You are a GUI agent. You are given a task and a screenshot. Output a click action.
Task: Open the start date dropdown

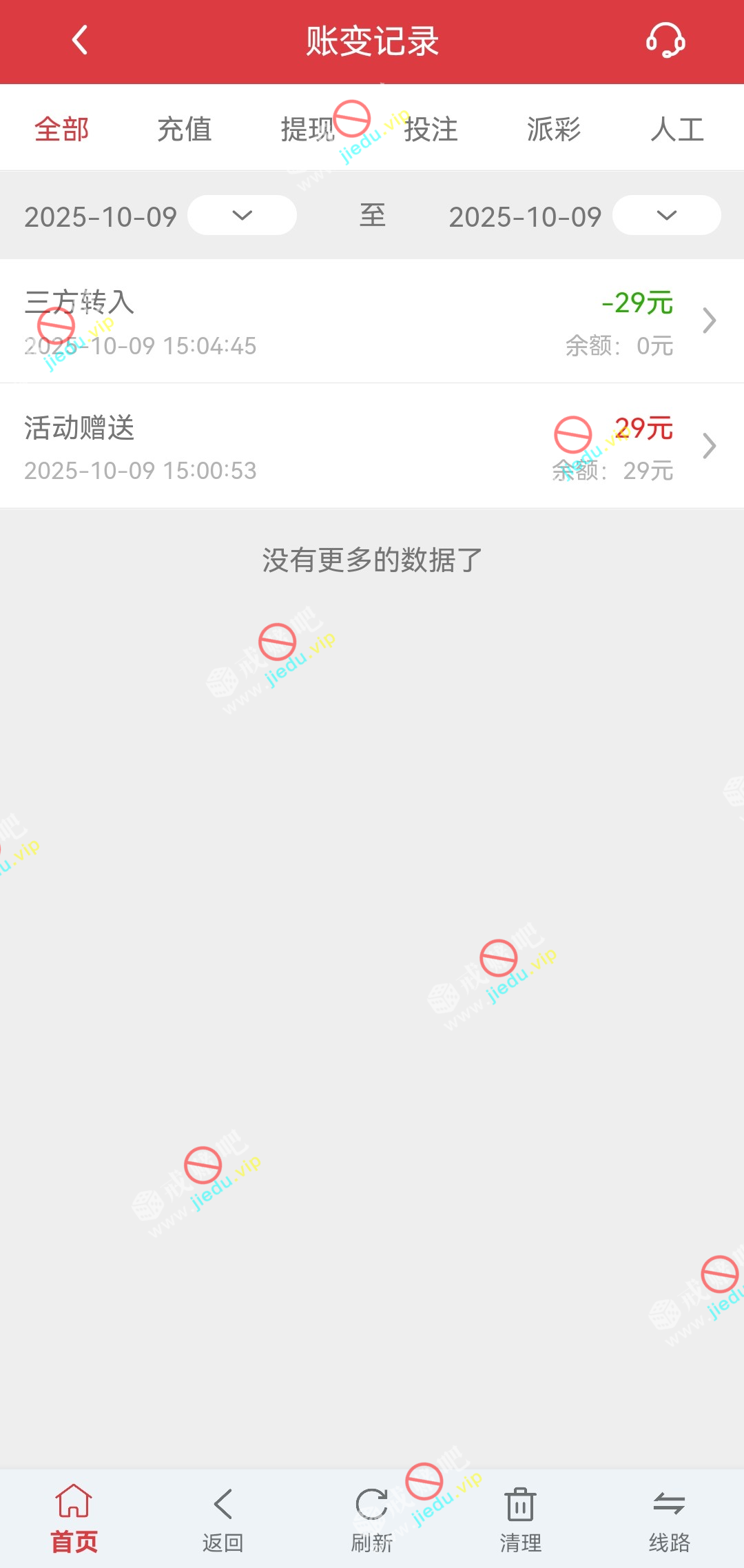point(242,215)
